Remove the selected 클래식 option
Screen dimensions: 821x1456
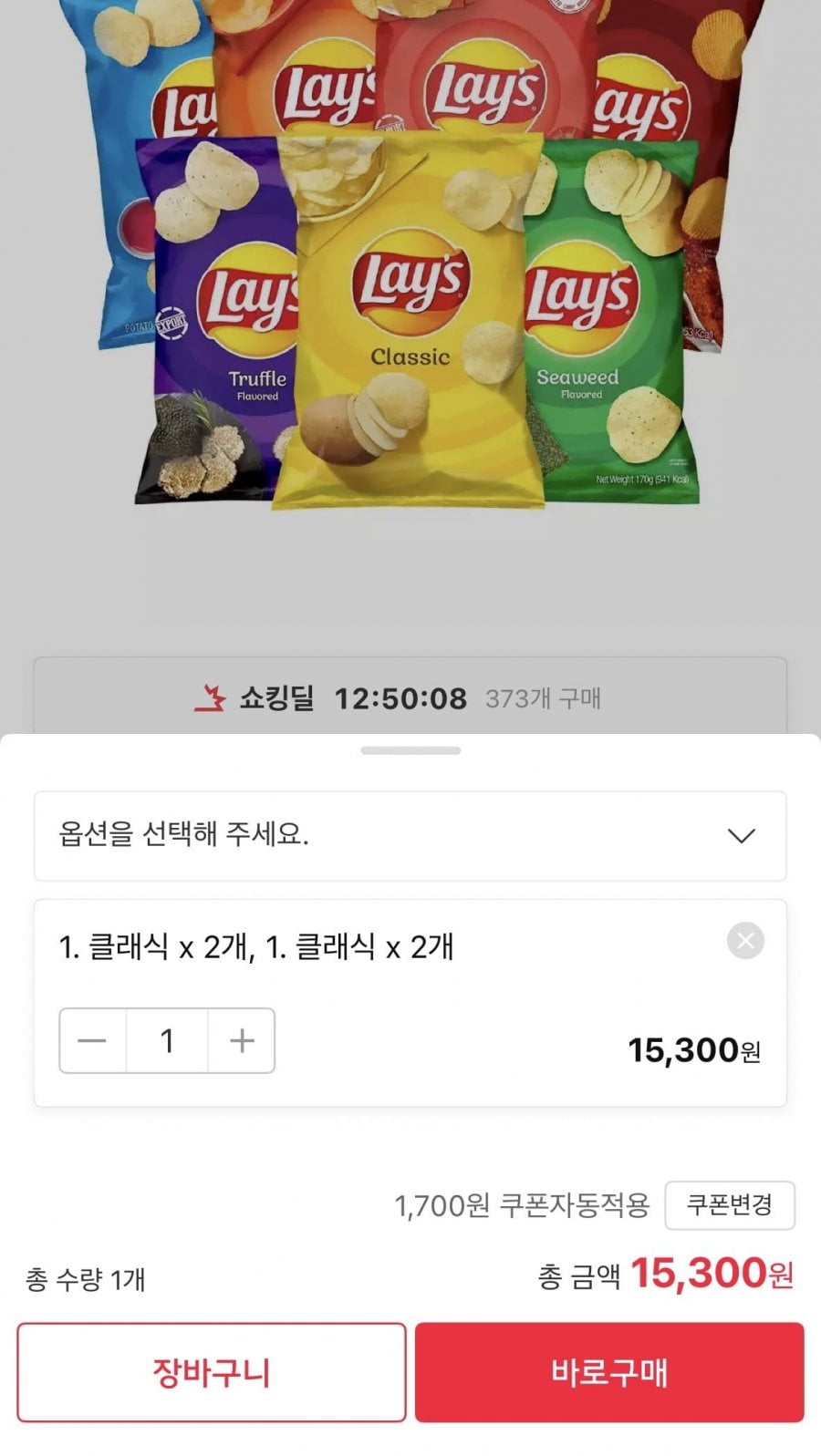click(x=745, y=941)
